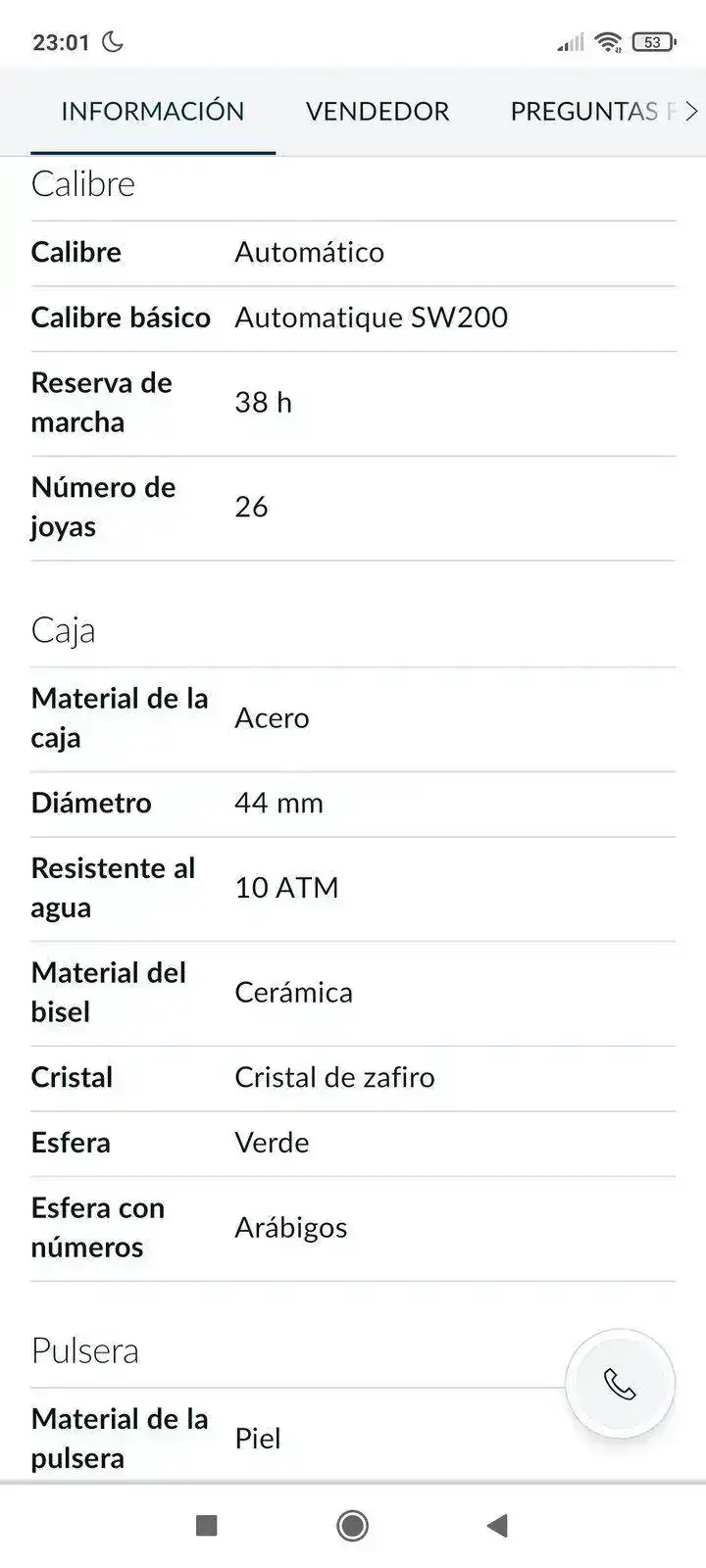The image size is (706, 1568).
Task: Select the Información tab
Action: coord(153,112)
